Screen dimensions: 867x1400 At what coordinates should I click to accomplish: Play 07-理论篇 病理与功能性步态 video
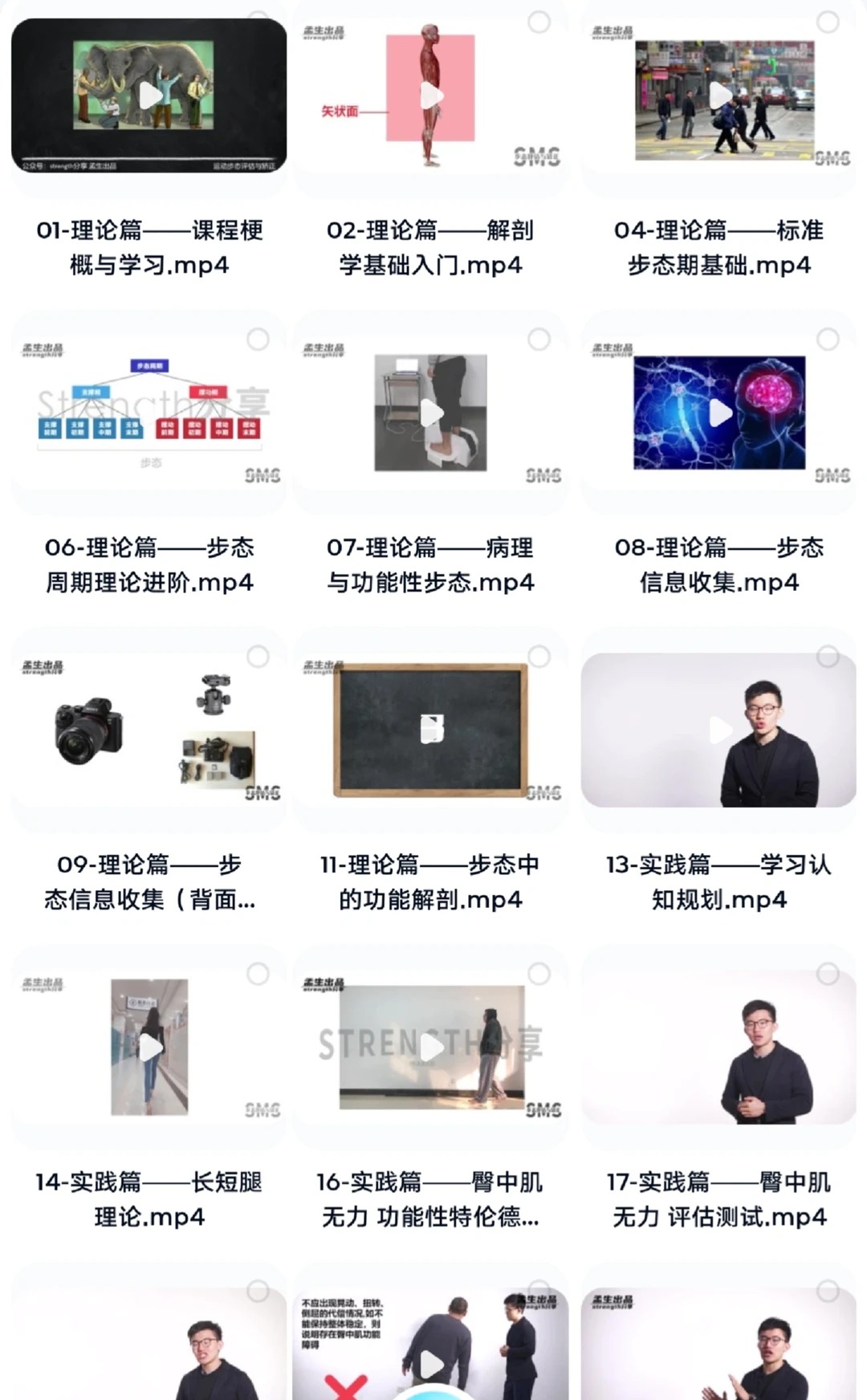pyautogui.click(x=431, y=413)
